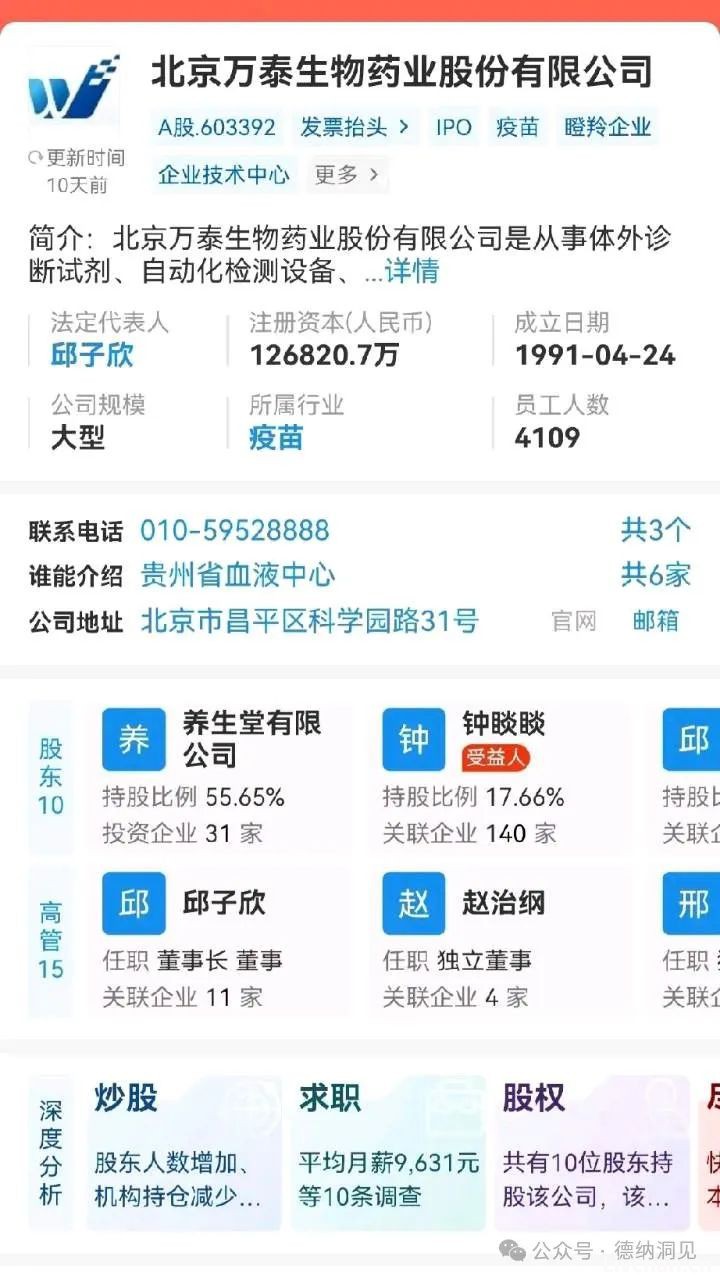This screenshot has height=1280, width=720.
Task: Open the 发票抬头 chip
Action: 354,128
